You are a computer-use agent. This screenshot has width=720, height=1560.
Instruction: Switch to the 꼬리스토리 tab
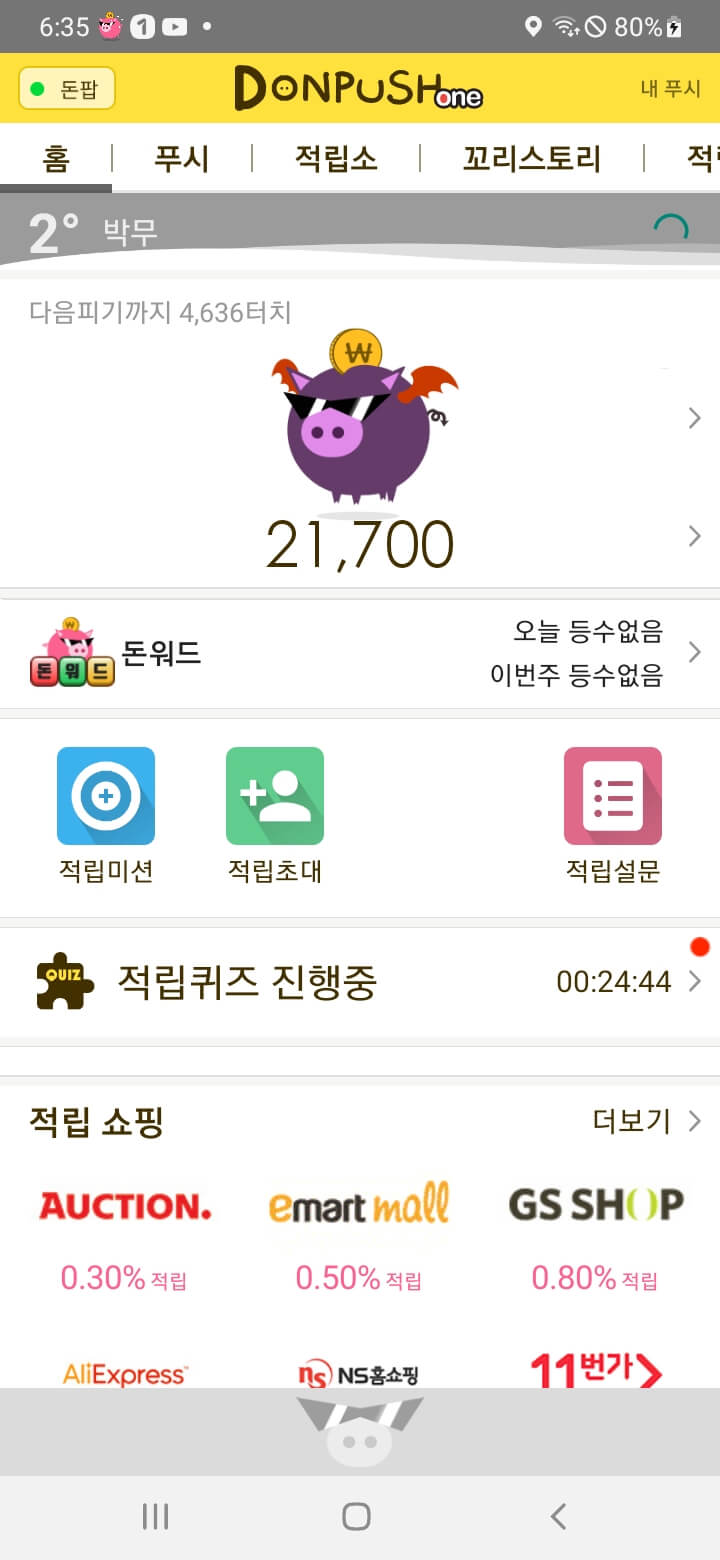click(x=531, y=158)
